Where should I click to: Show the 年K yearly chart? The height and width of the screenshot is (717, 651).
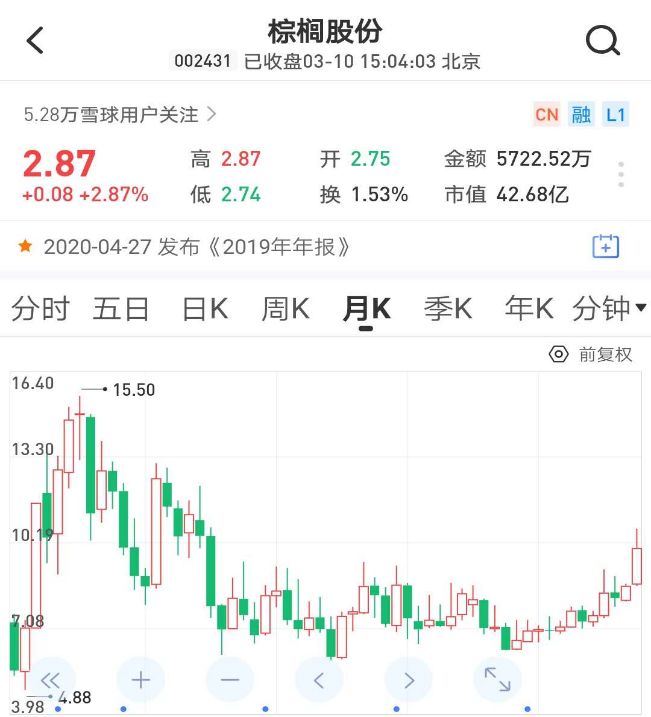point(528,310)
